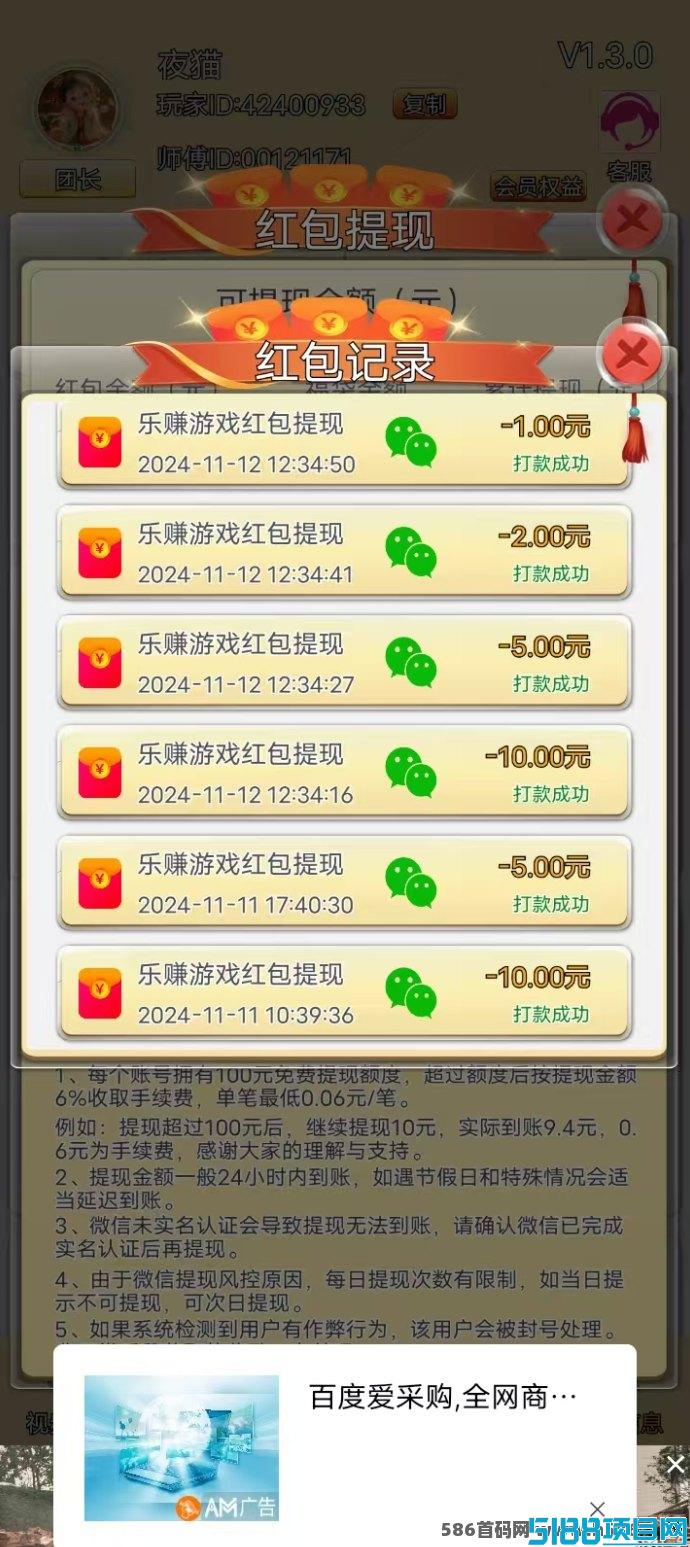Open 会员权益 member benefits

click(538, 186)
